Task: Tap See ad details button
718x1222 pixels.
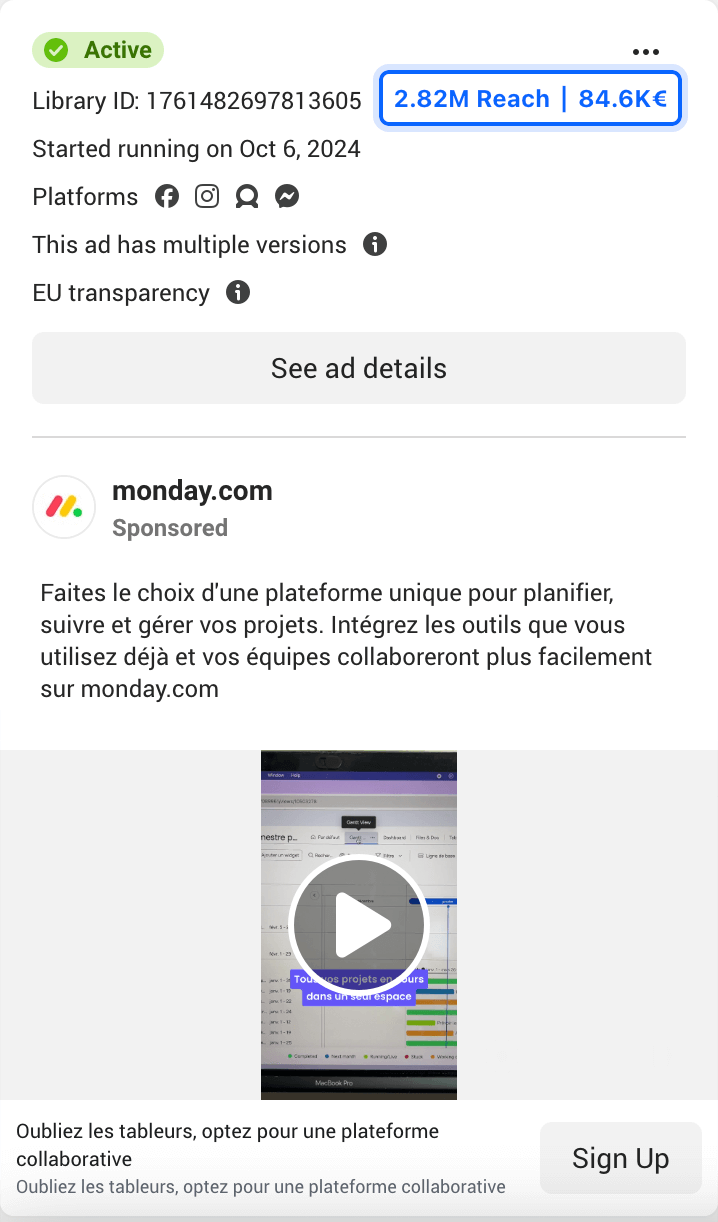Action: (359, 368)
